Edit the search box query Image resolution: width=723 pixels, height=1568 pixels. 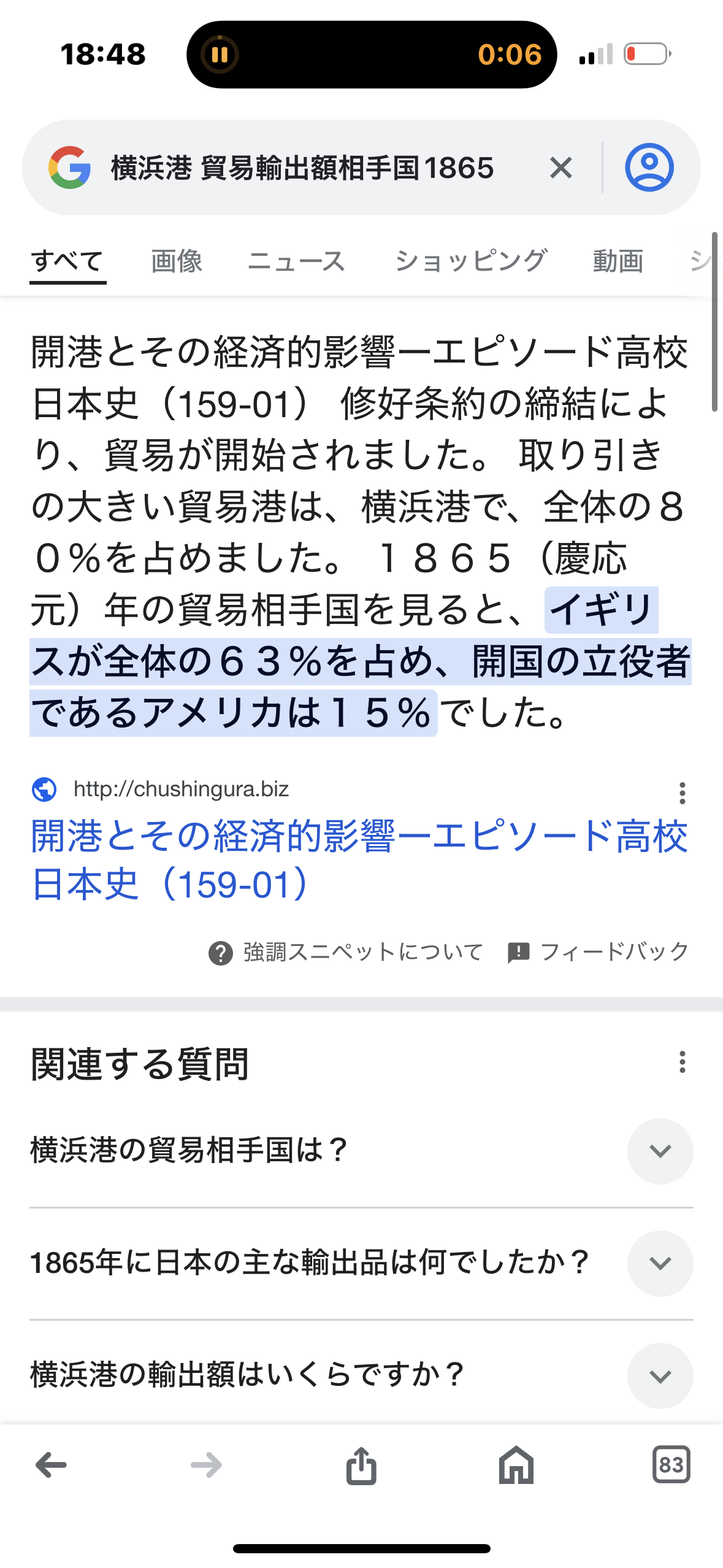[302, 167]
